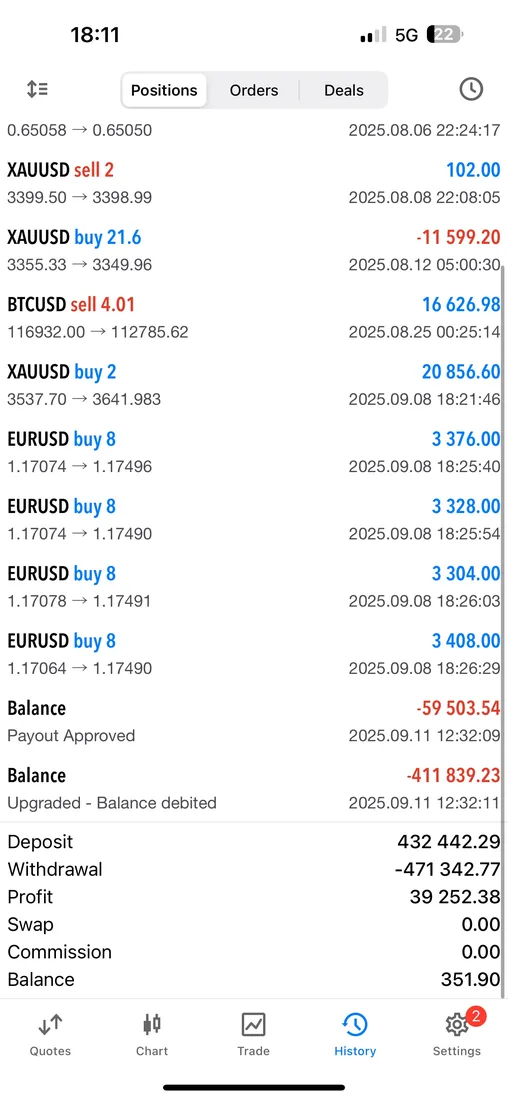Expand the XAUUSD sell 2 position
Viewport: 508px width, 1100px height.
pyautogui.click(x=254, y=182)
